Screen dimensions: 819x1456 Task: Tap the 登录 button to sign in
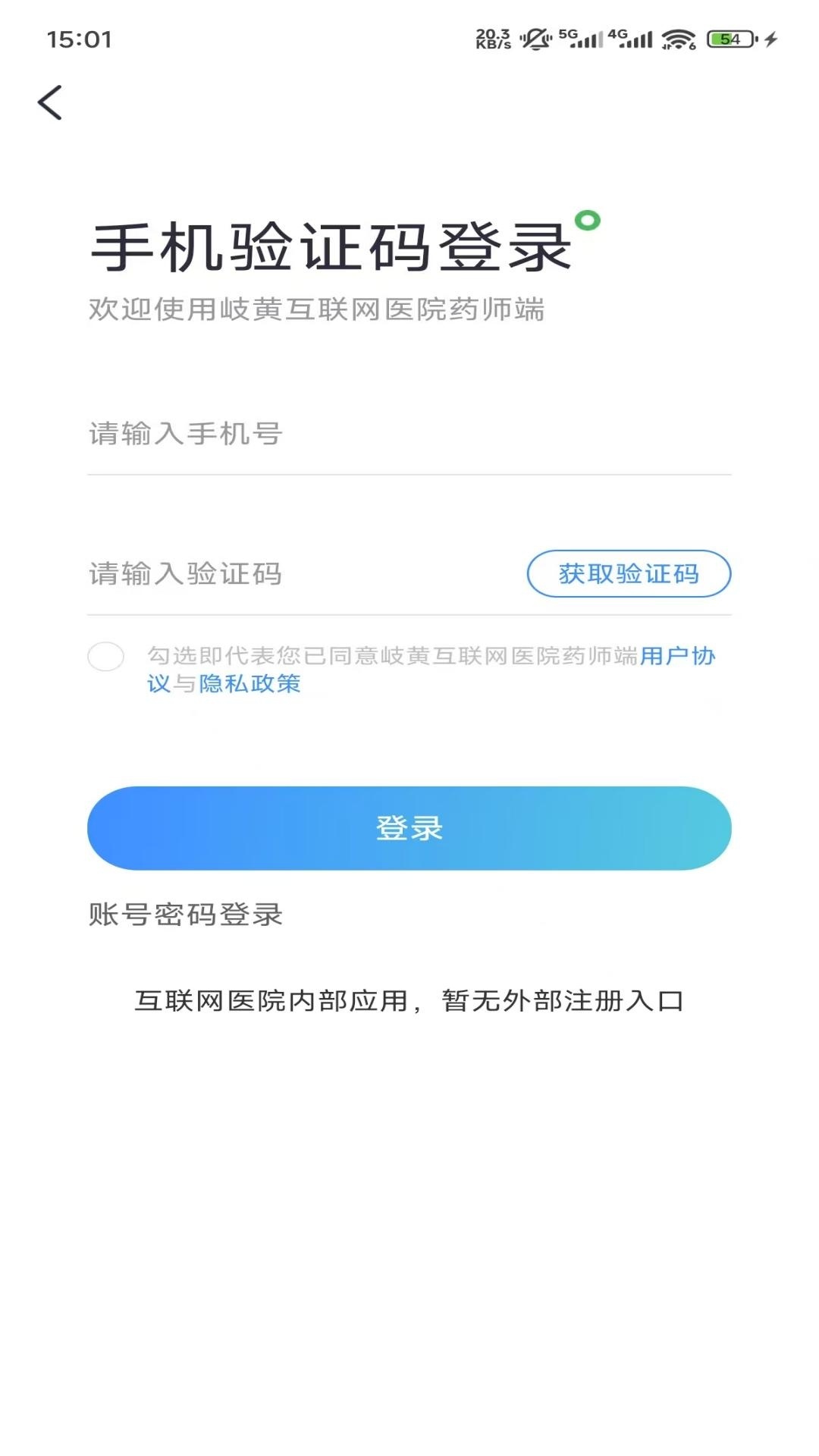[409, 828]
